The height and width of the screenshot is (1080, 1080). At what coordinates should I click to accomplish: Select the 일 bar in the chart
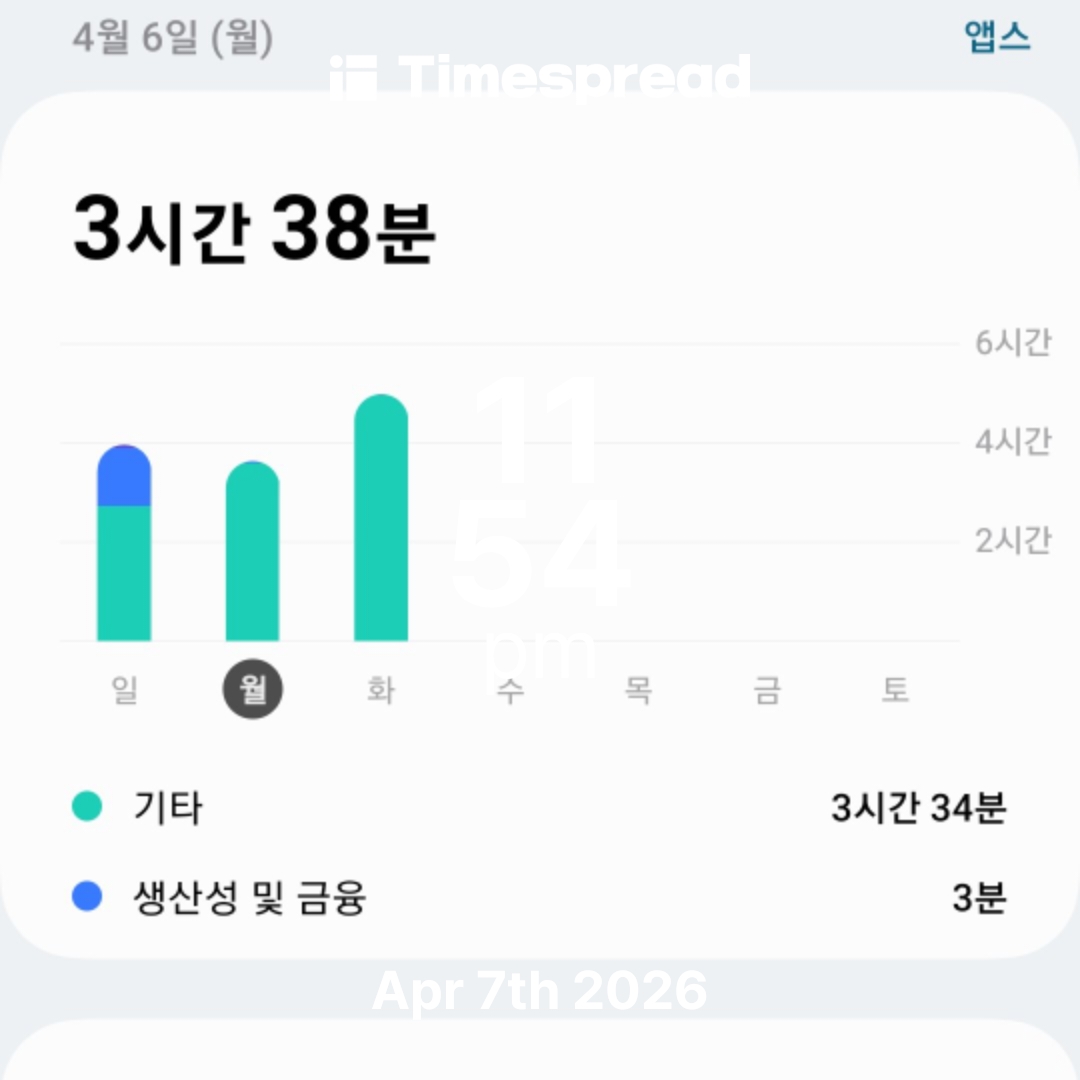(124, 545)
